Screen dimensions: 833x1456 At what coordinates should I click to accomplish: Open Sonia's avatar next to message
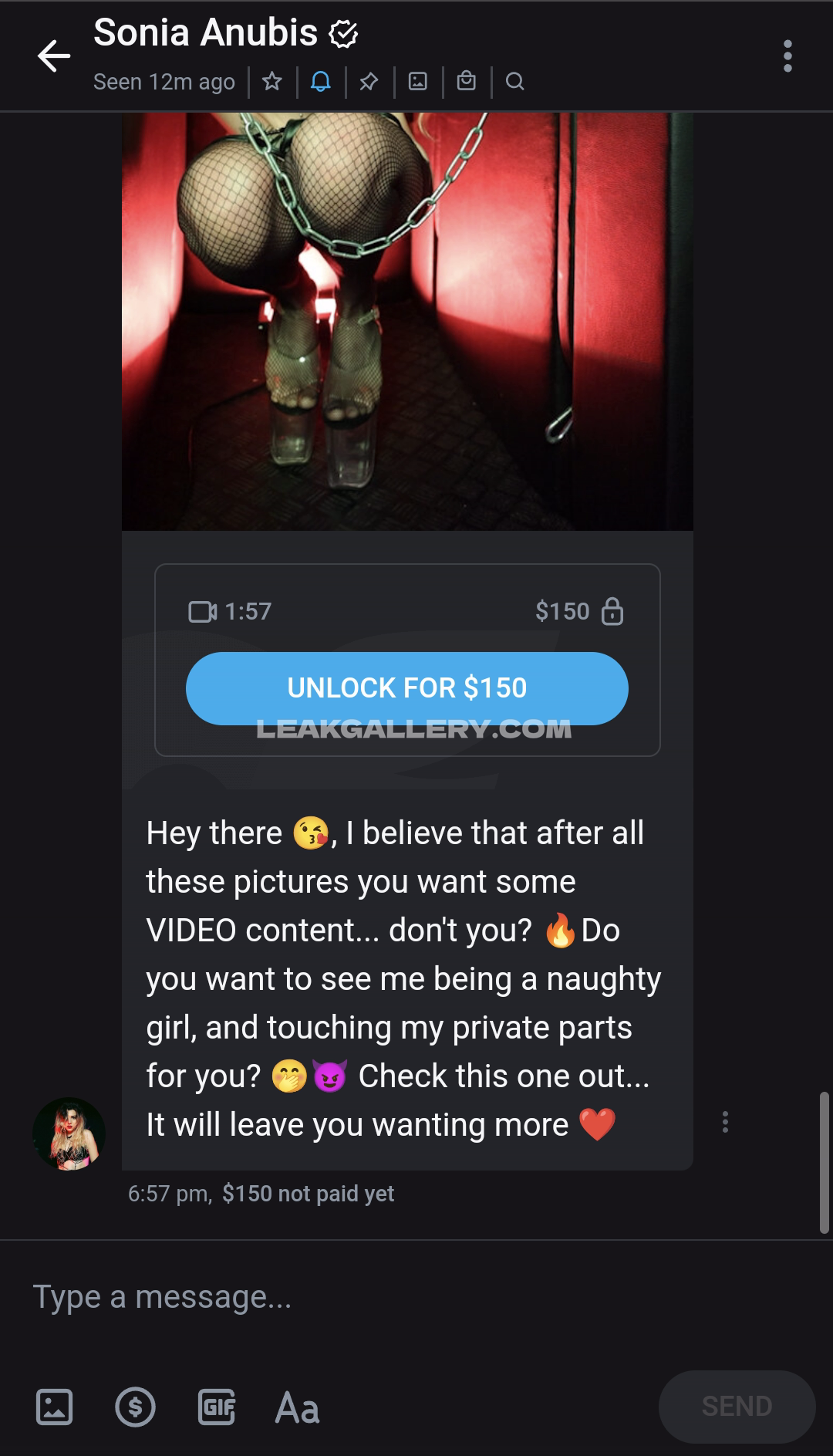pos(69,1133)
